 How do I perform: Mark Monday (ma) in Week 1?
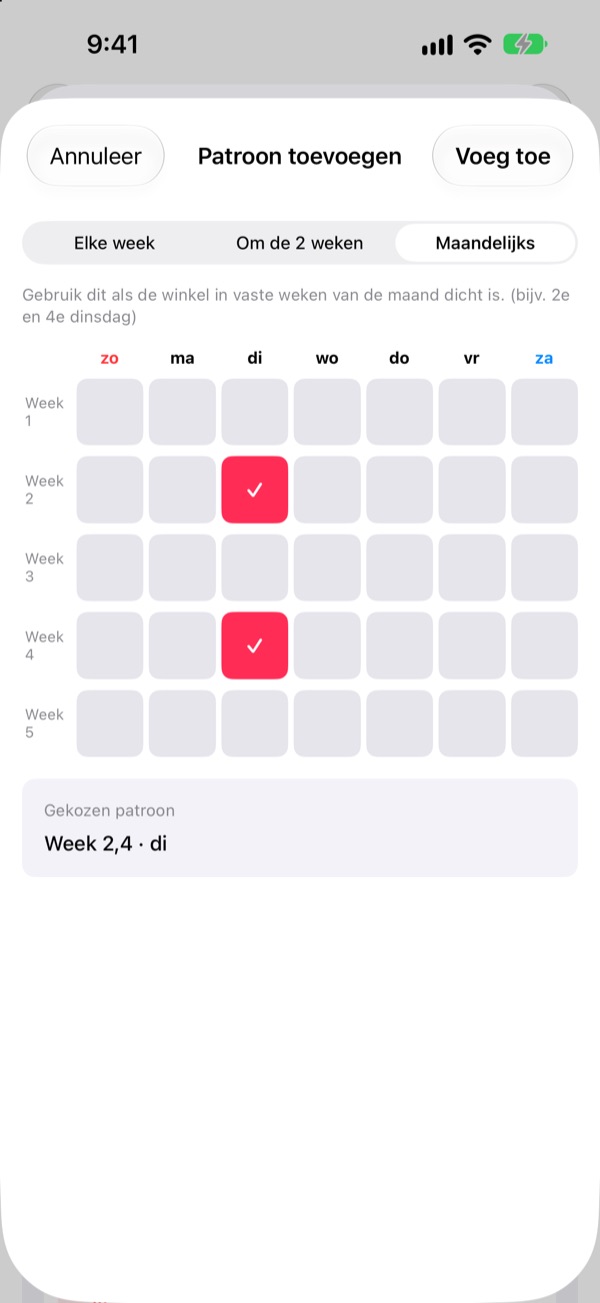click(x=182, y=412)
